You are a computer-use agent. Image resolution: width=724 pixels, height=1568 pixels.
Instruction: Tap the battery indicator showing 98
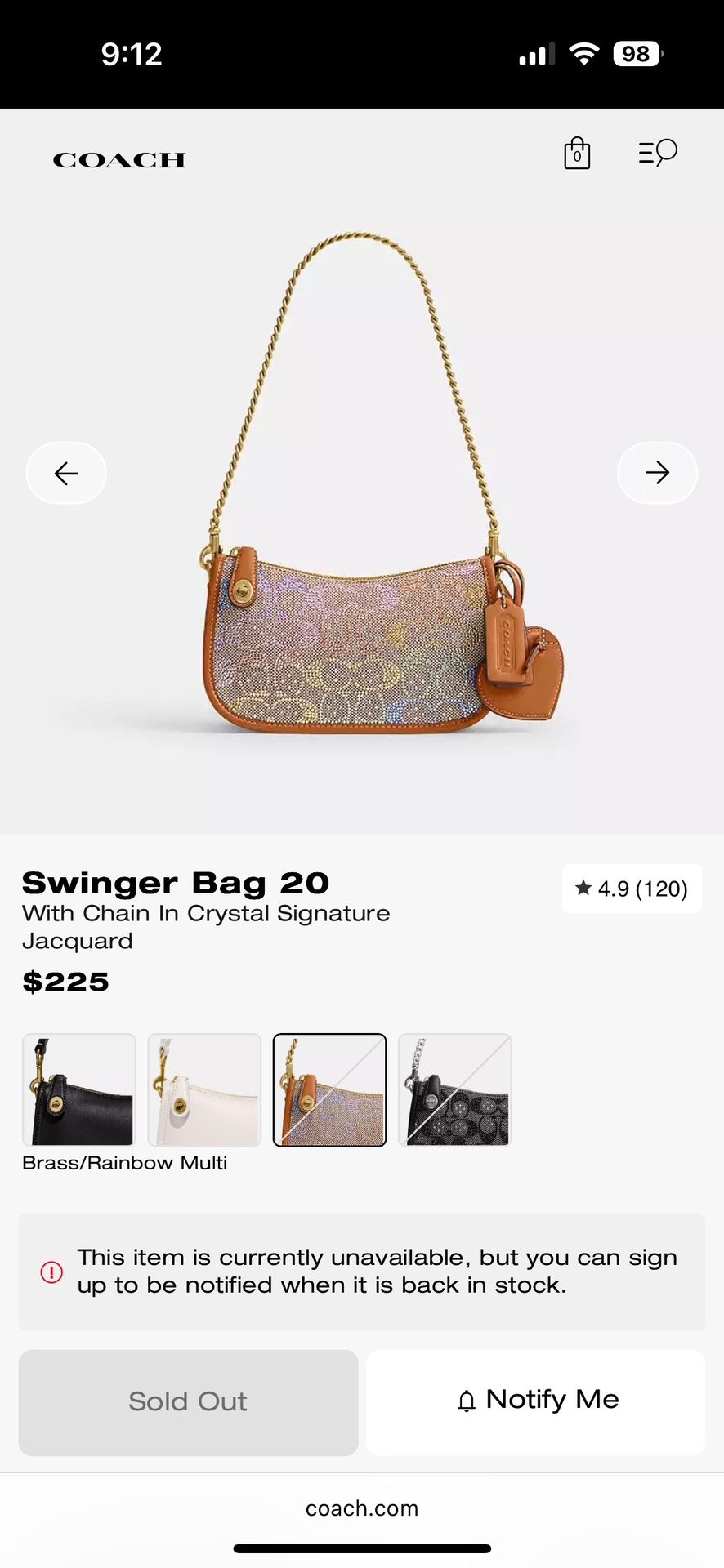pos(637,53)
